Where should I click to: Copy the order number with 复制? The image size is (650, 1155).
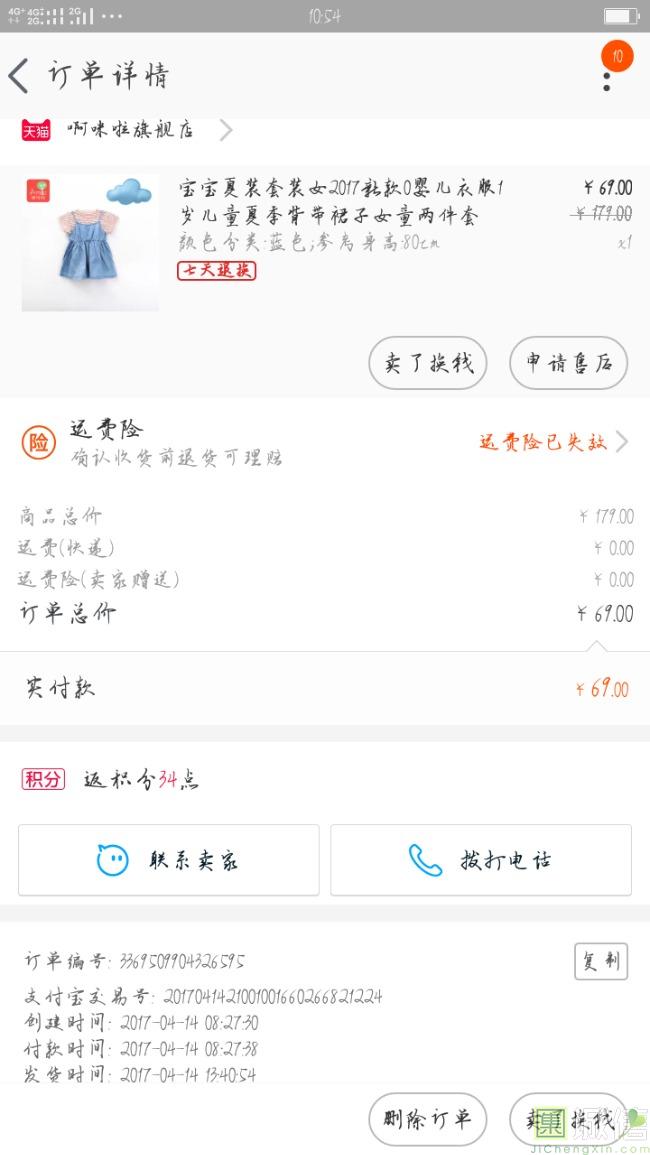pyautogui.click(x=601, y=962)
